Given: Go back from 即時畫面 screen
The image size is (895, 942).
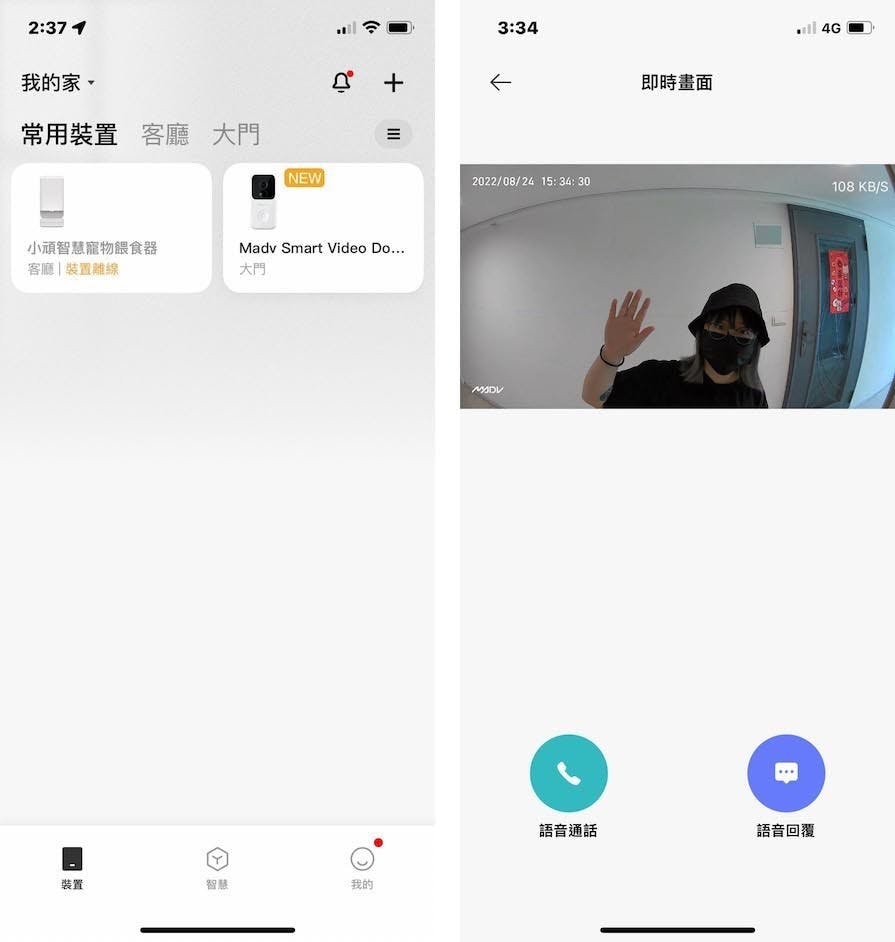Looking at the screenshot, I should (501, 83).
